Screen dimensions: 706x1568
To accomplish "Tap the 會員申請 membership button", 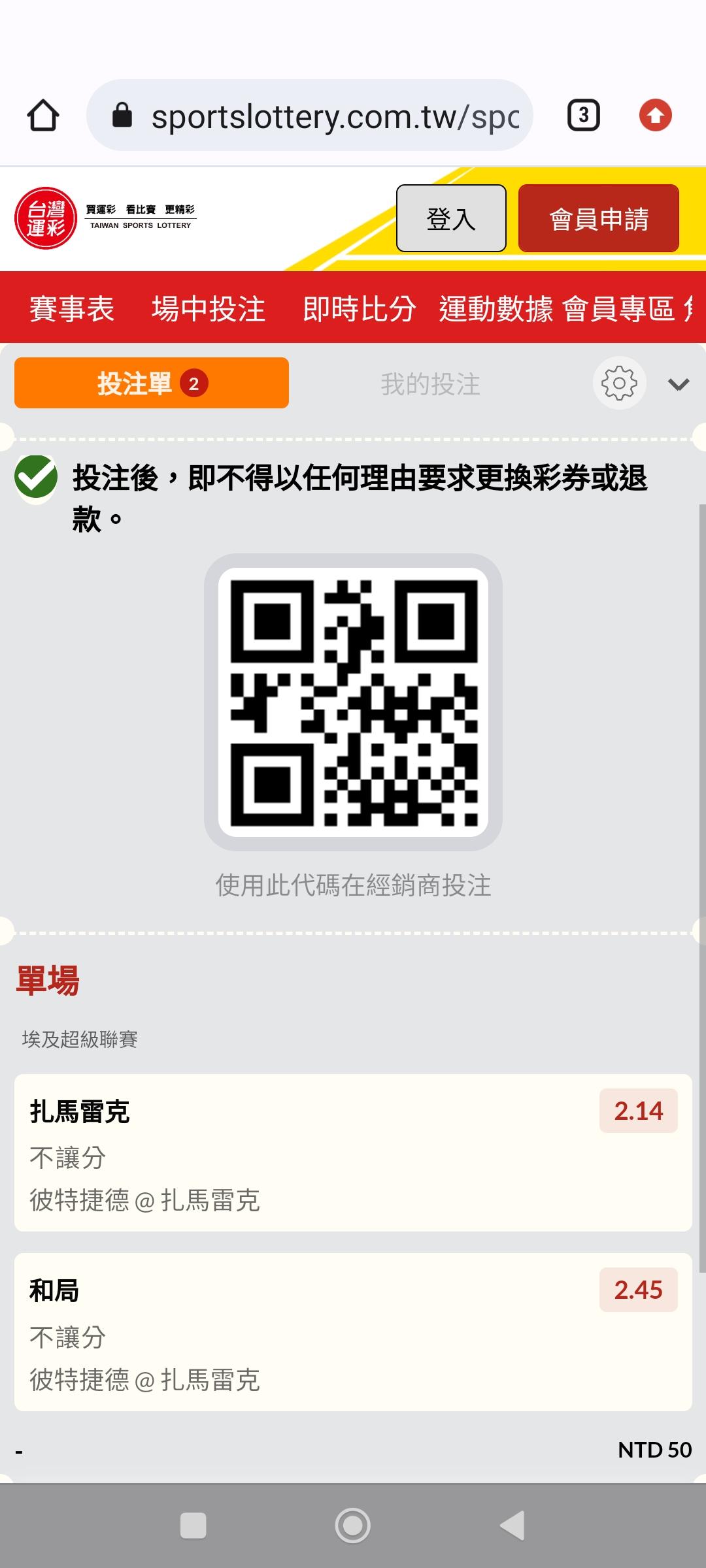I will click(x=599, y=218).
